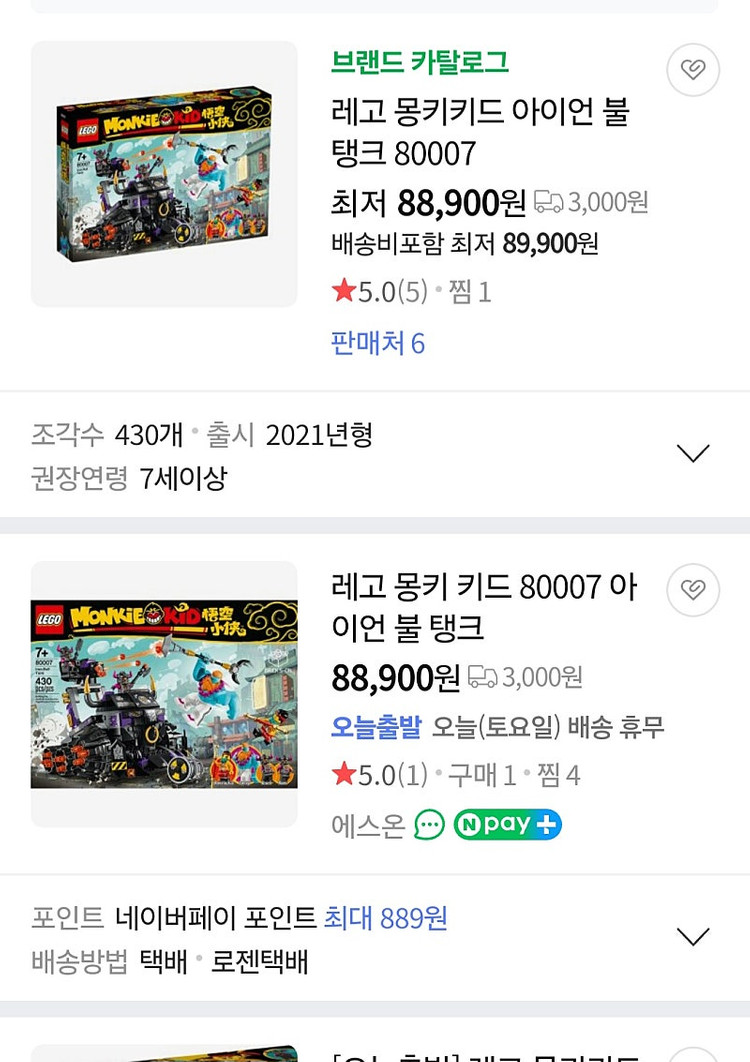Screen dimensions: 750x1062
Task: Expand the product details chevron below 권장연령 7세이상
Action: click(x=692, y=452)
